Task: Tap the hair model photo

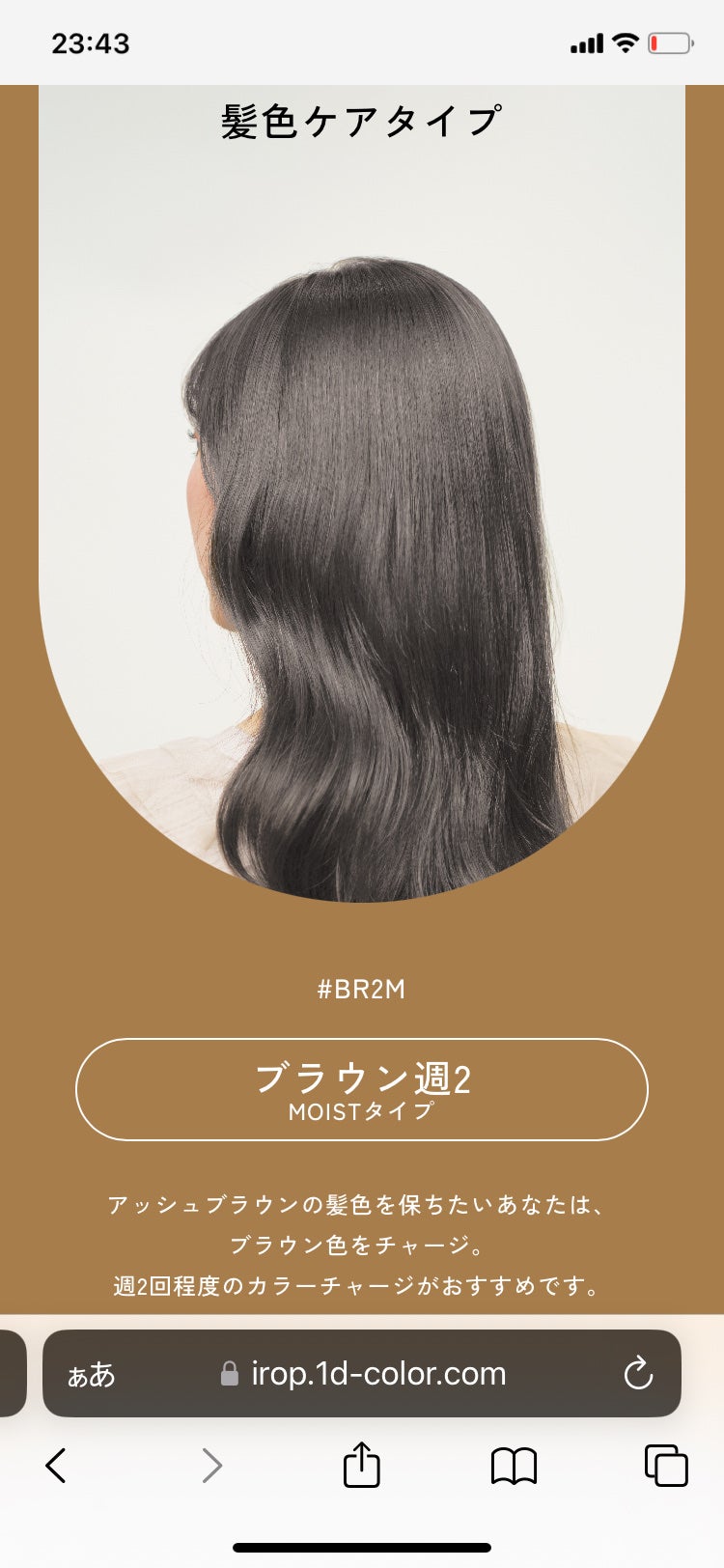Action: tap(361, 531)
